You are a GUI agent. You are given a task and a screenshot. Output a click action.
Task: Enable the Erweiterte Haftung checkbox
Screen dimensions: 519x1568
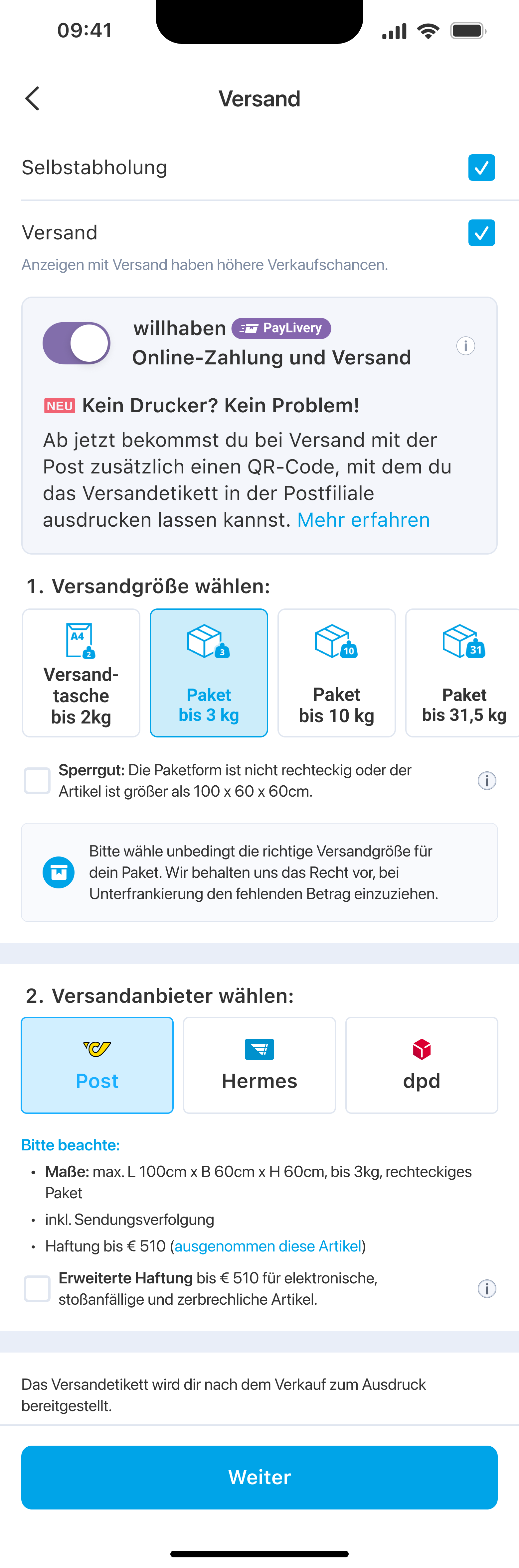click(x=37, y=1289)
